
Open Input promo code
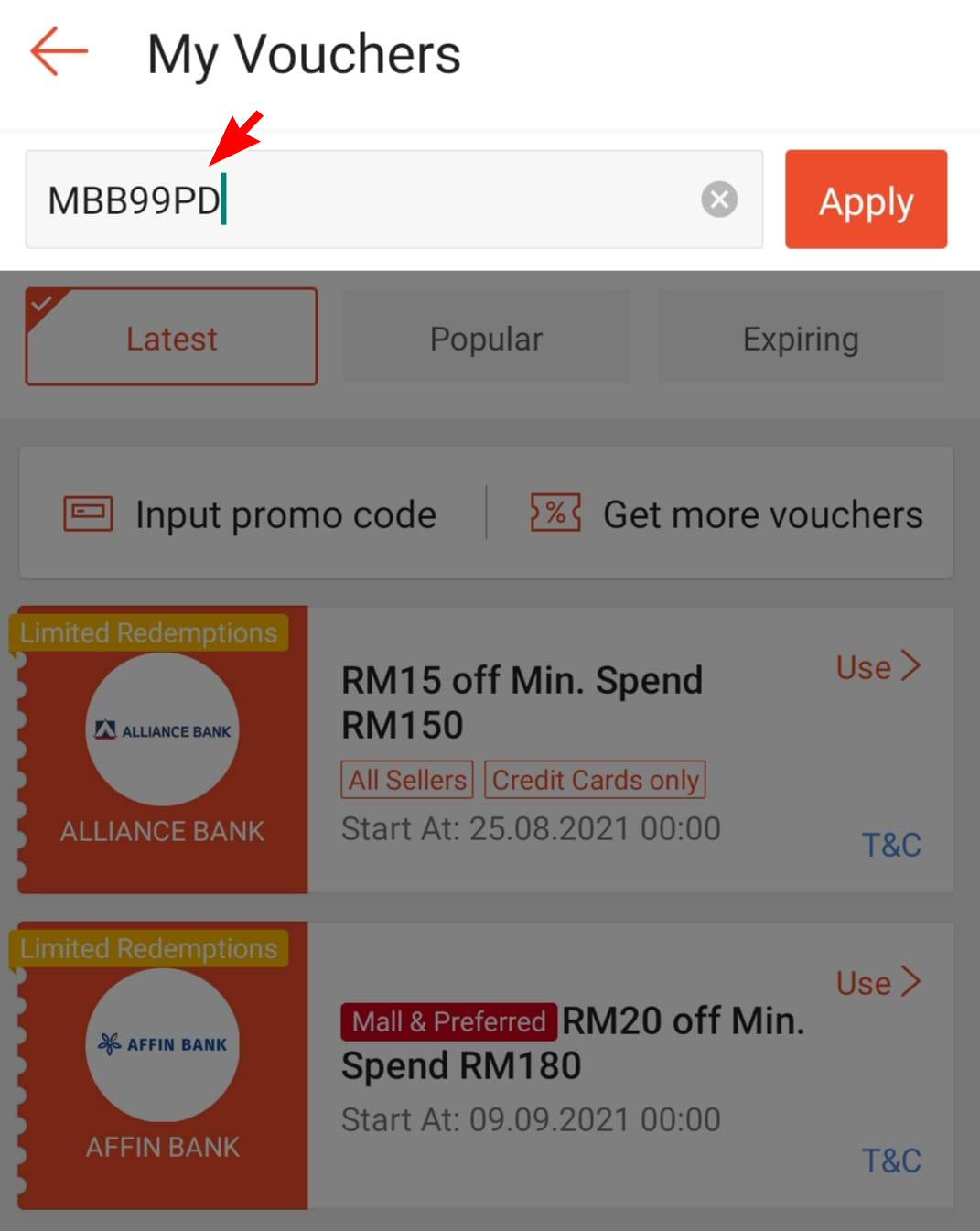coord(252,513)
